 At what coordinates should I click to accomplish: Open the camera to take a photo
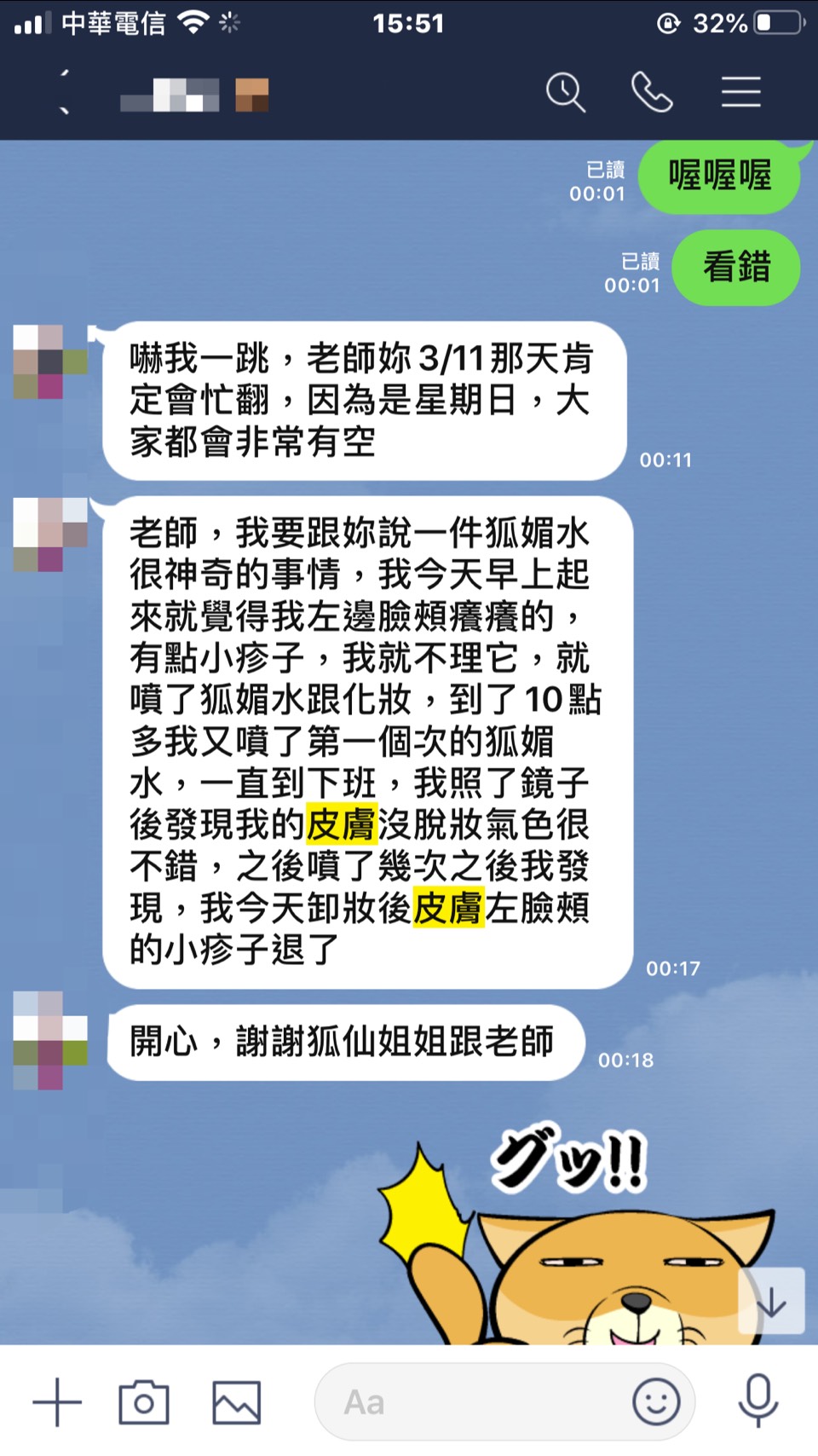(144, 1401)
